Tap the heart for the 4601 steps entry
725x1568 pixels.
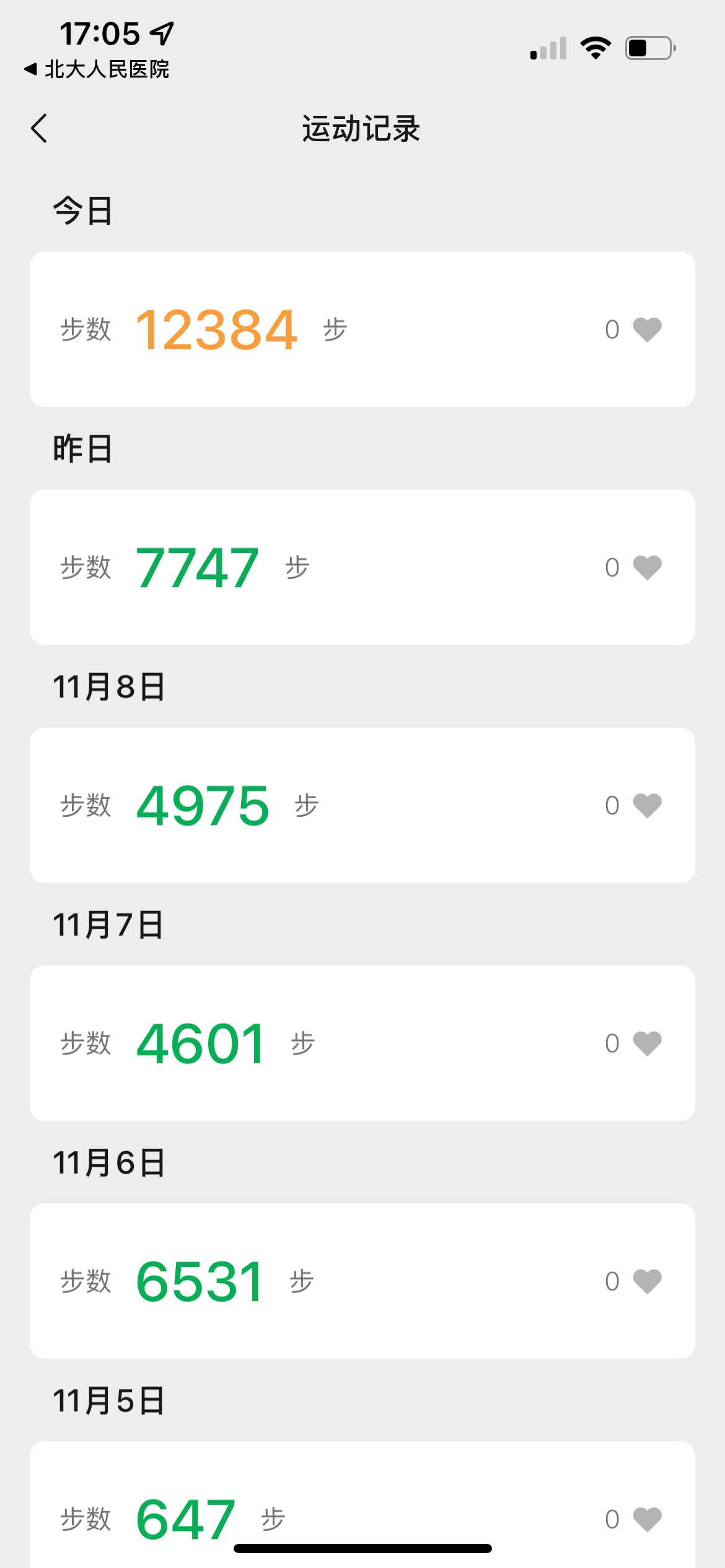(x=648, y=1043)
